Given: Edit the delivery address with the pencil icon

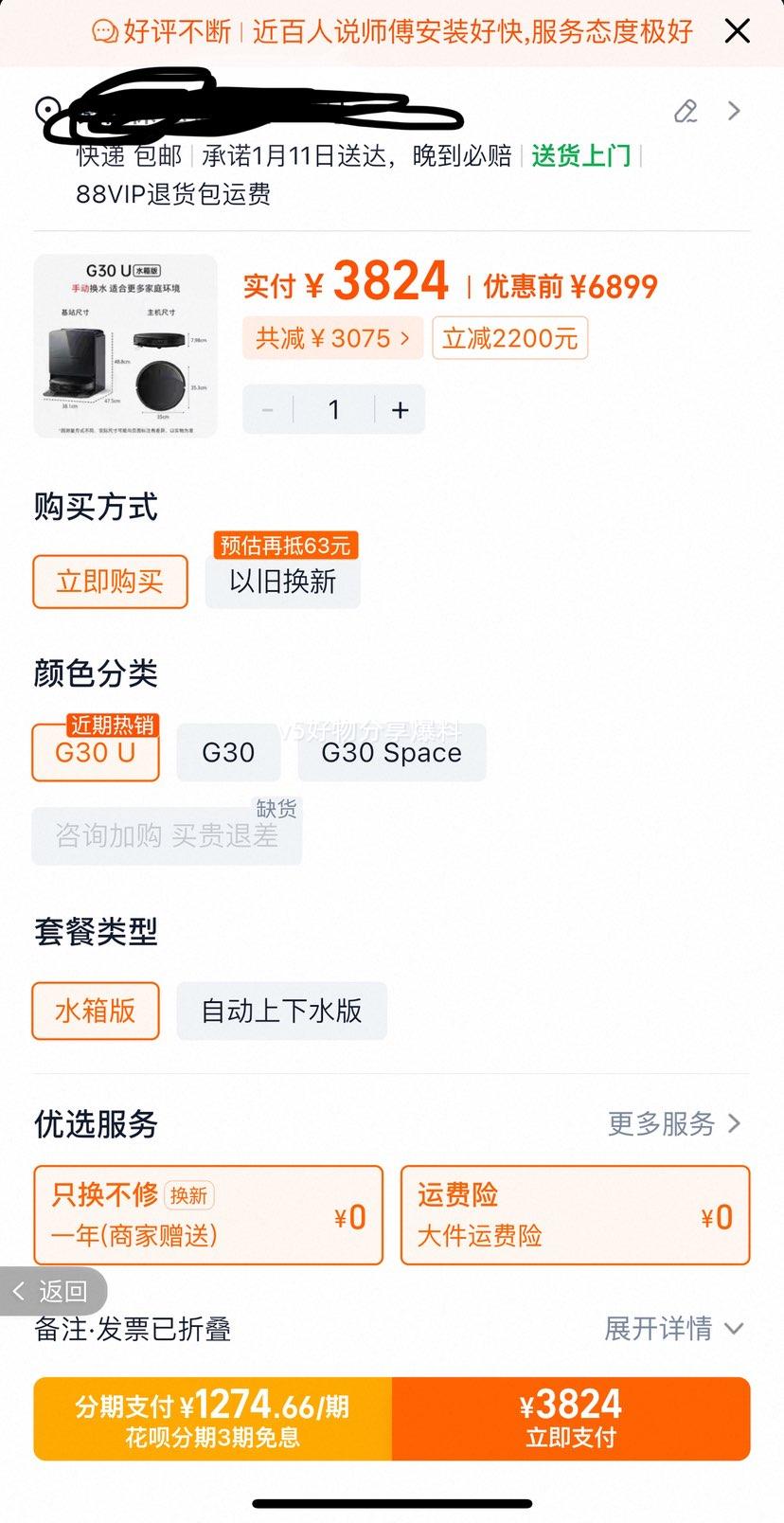Looking at the screenshot, I should [686, 111].
